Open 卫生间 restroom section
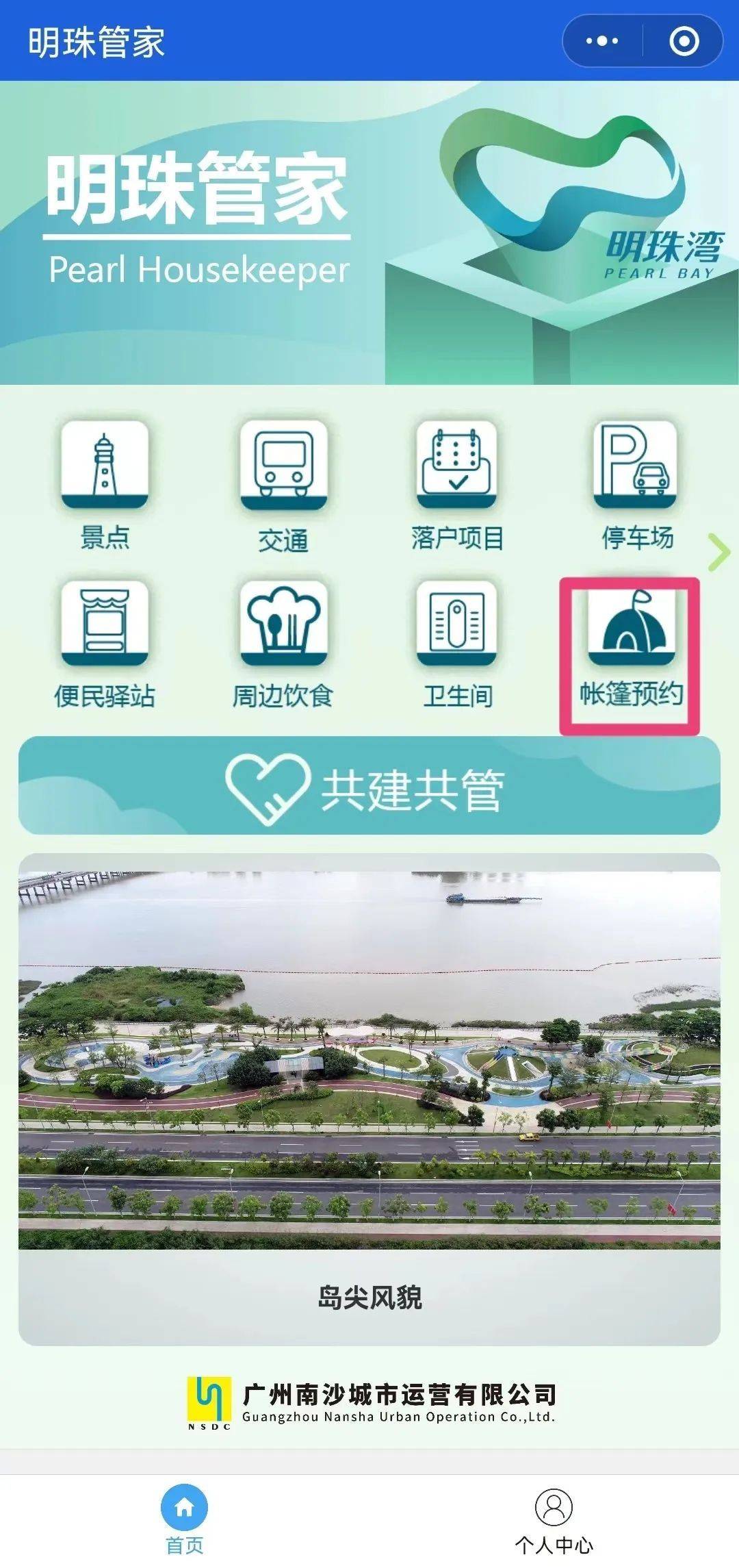 pos(457,644)
